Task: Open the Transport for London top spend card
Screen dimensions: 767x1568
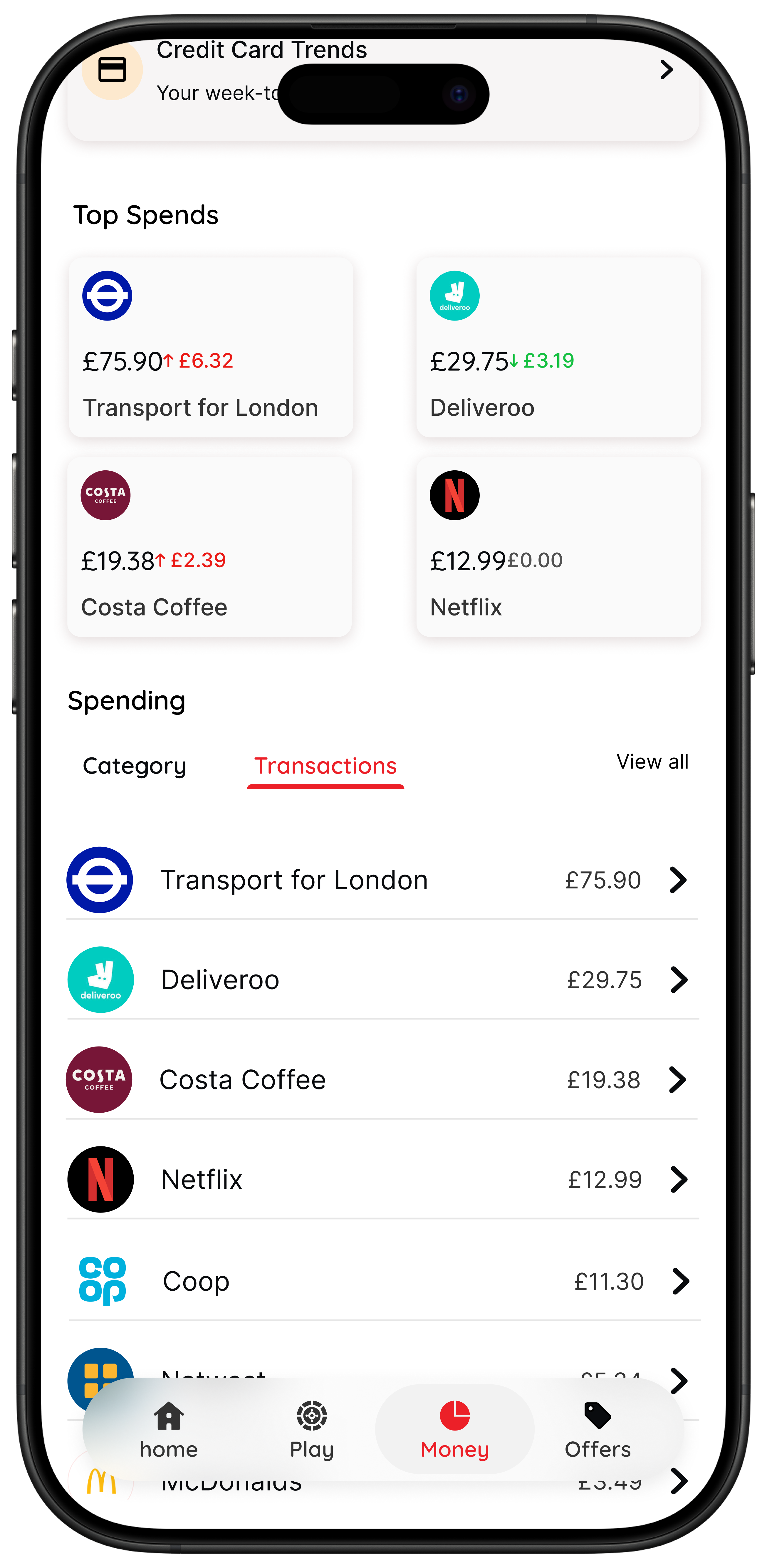Action: pos(210,347)
